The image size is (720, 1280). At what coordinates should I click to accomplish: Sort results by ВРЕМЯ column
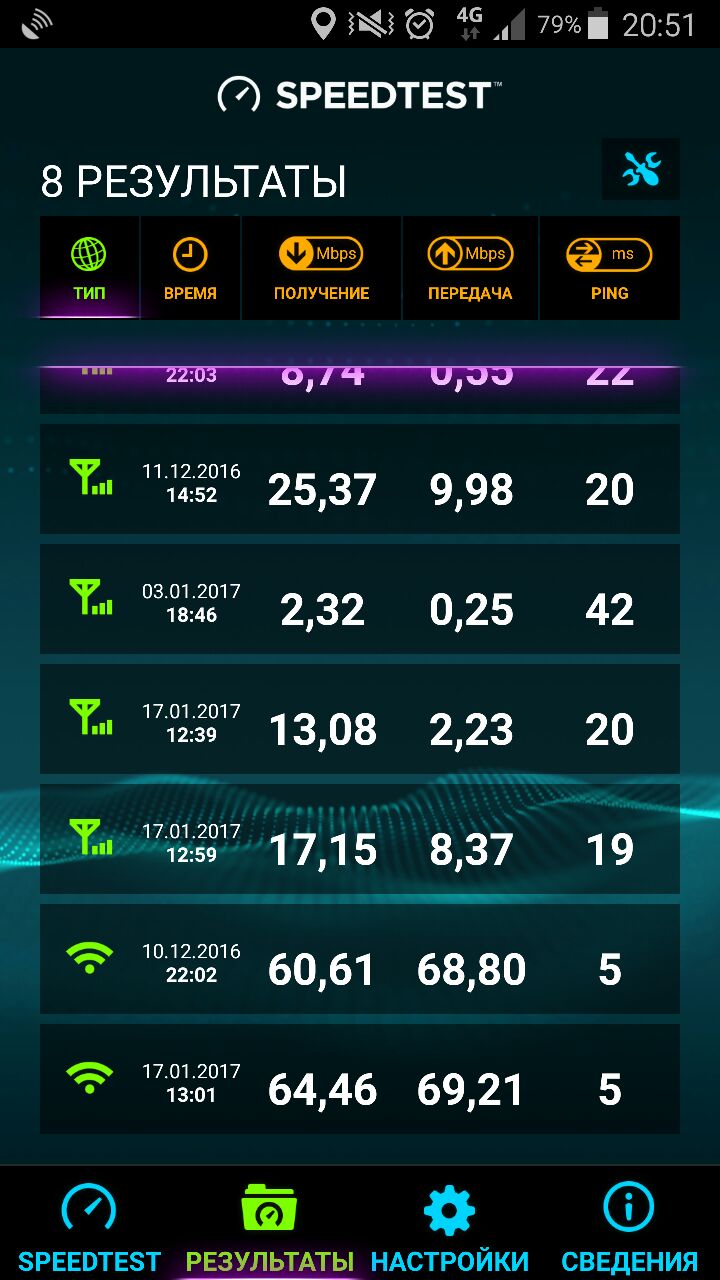(x=190, y=268)
